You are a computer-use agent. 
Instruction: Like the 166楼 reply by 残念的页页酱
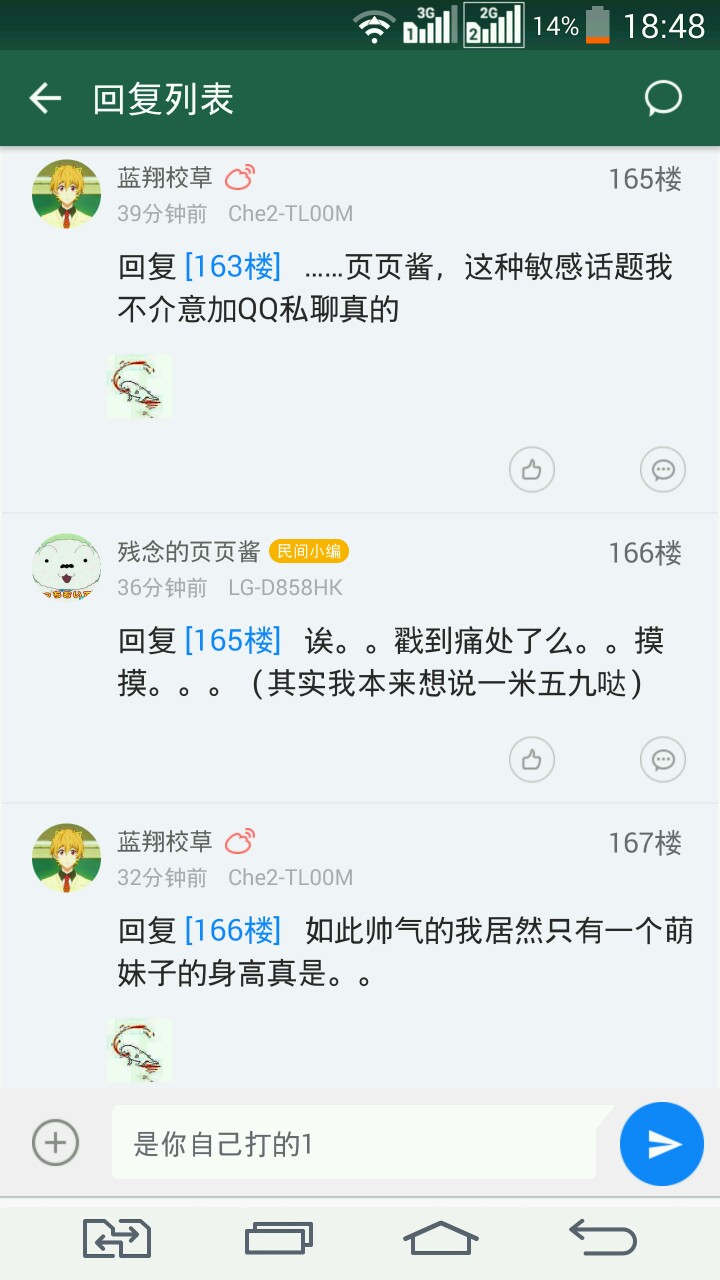click(x=532, y=760)
